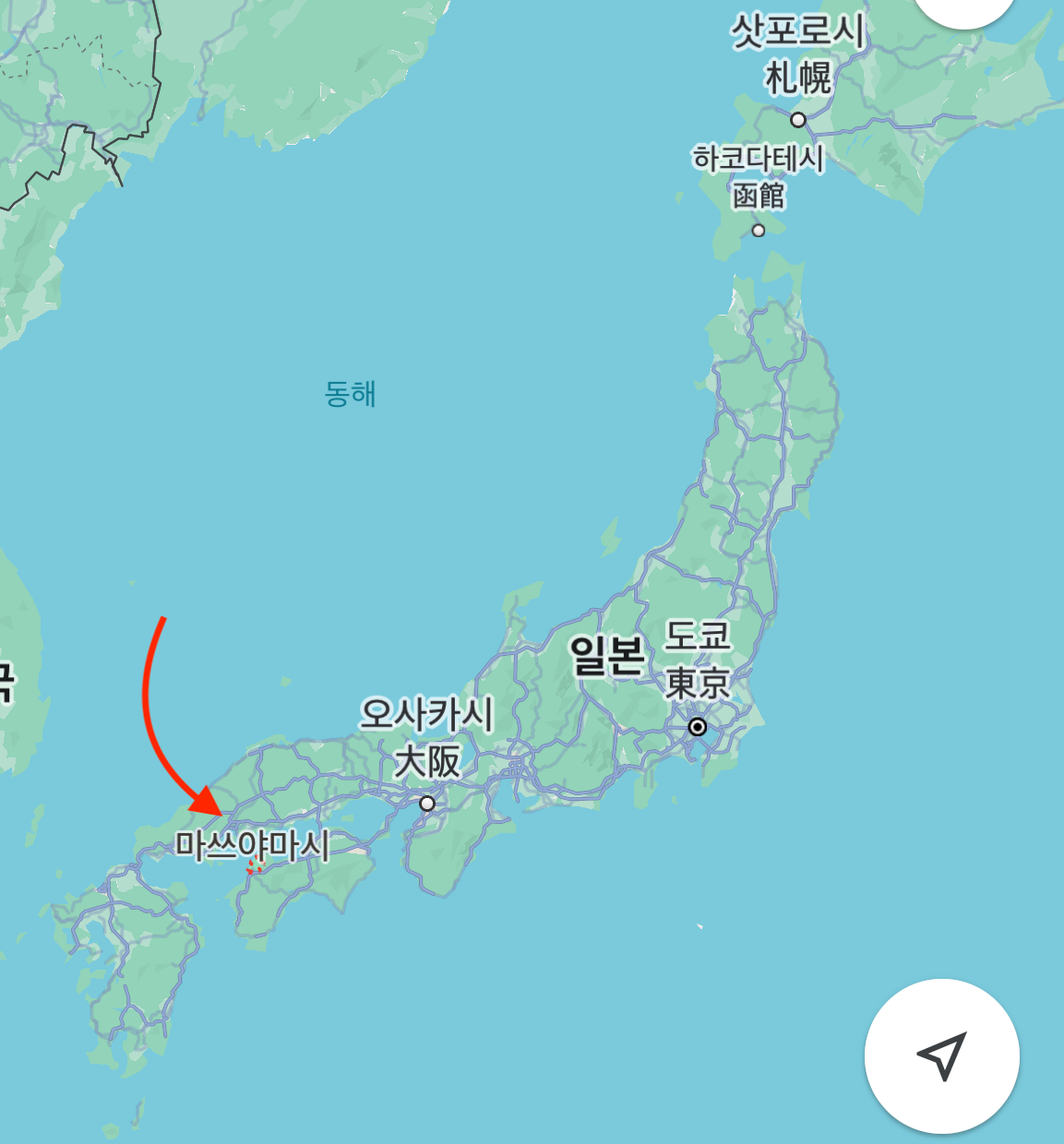Click the Osaka city marker dot

pyautogui.click(x=428, y=803)
